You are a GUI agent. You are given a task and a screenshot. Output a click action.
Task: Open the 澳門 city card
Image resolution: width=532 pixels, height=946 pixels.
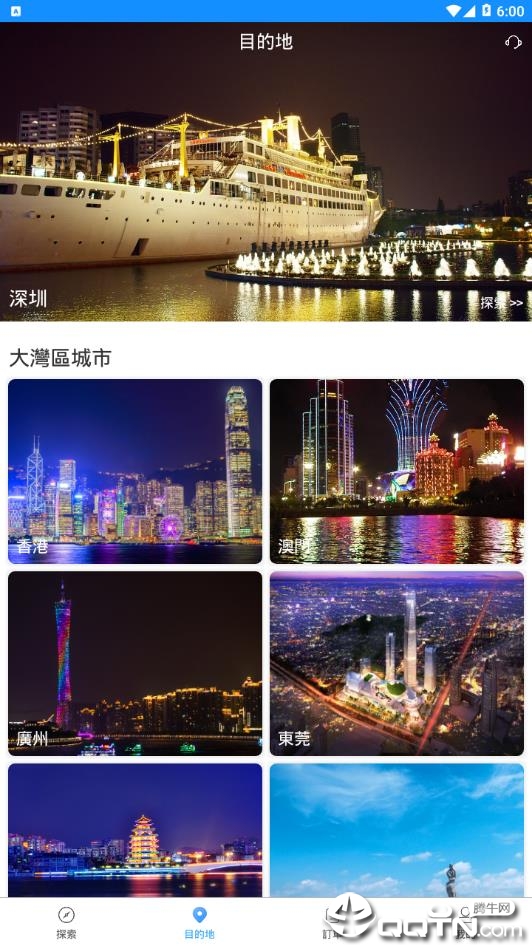[x=397, y=471]
